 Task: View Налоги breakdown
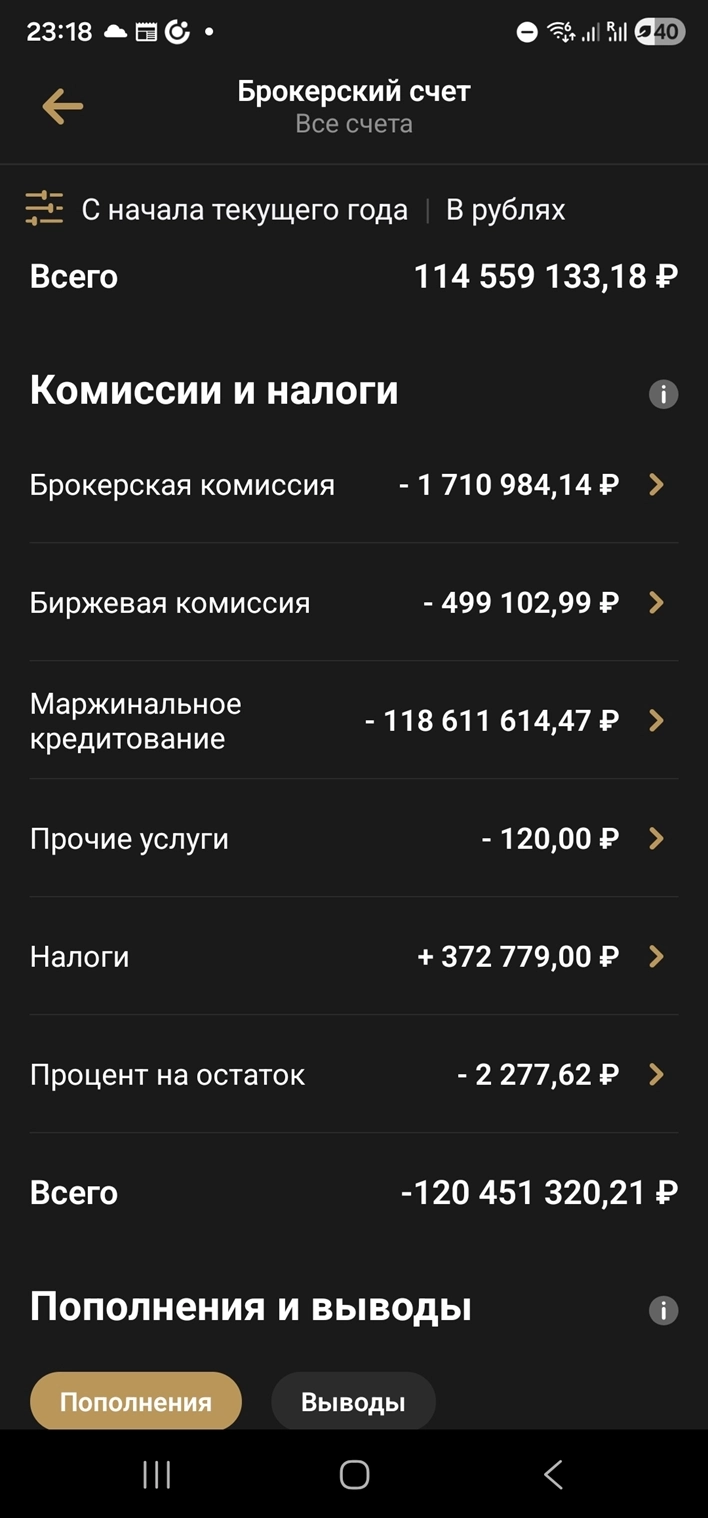(354, 957)
